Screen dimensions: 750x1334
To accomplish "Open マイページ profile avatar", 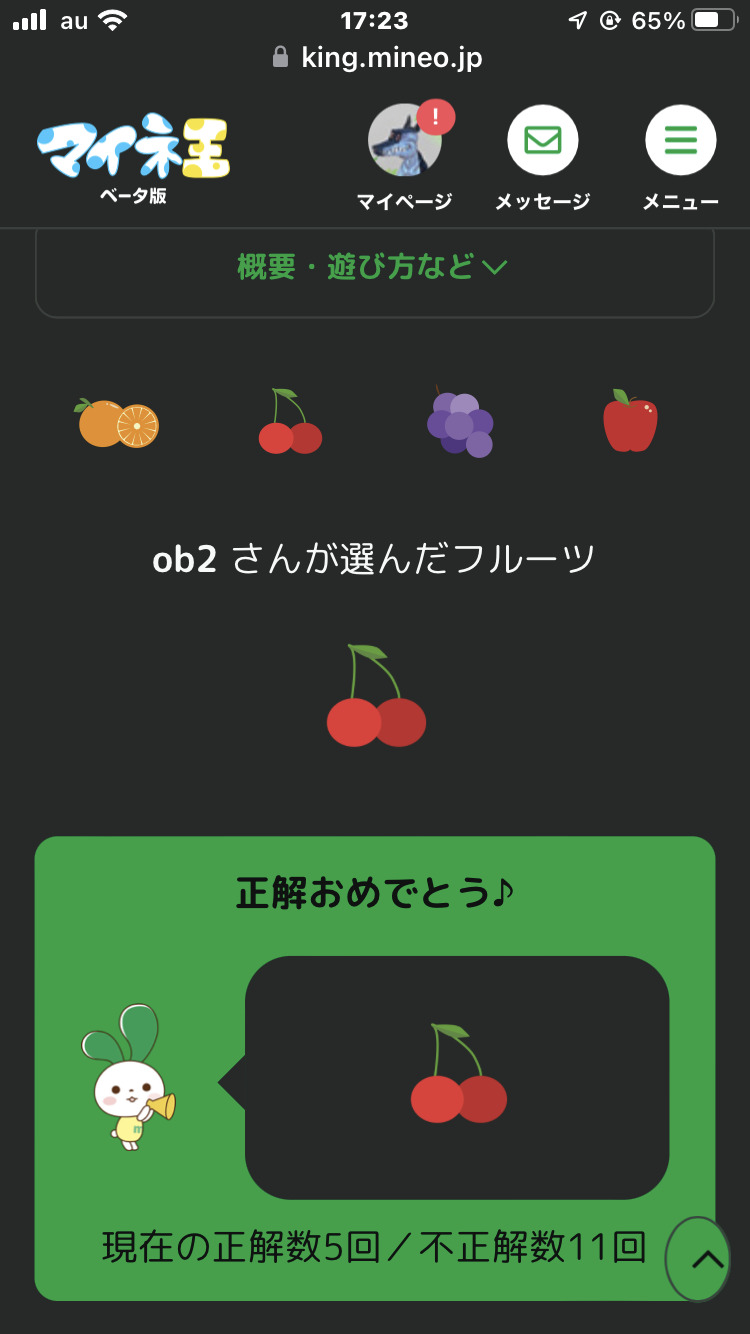I will coord(405,141).
